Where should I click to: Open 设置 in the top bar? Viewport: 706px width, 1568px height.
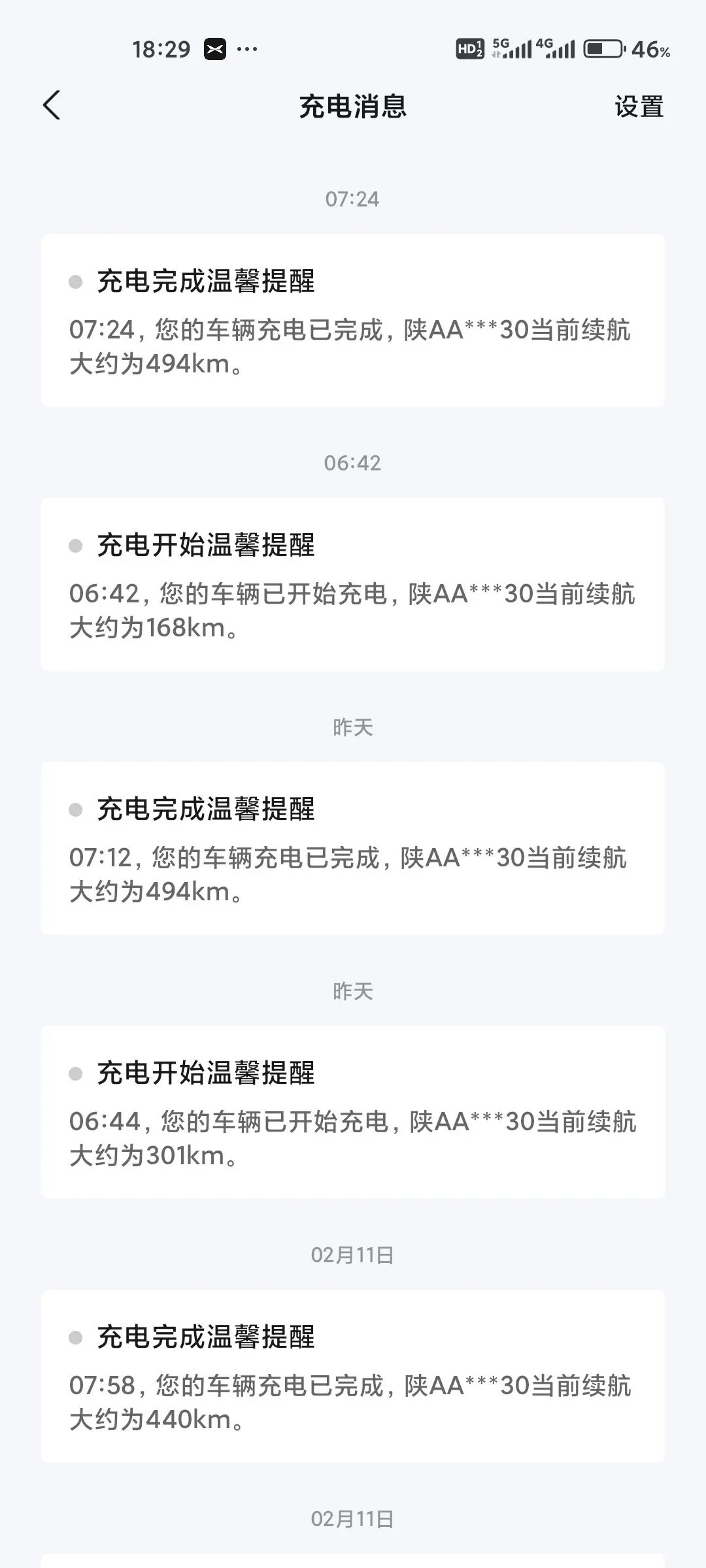(639, 106)
